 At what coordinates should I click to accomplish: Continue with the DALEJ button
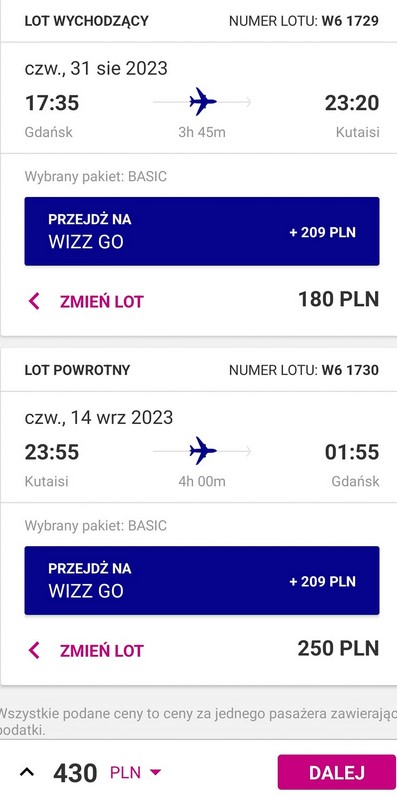click(336, 773)
